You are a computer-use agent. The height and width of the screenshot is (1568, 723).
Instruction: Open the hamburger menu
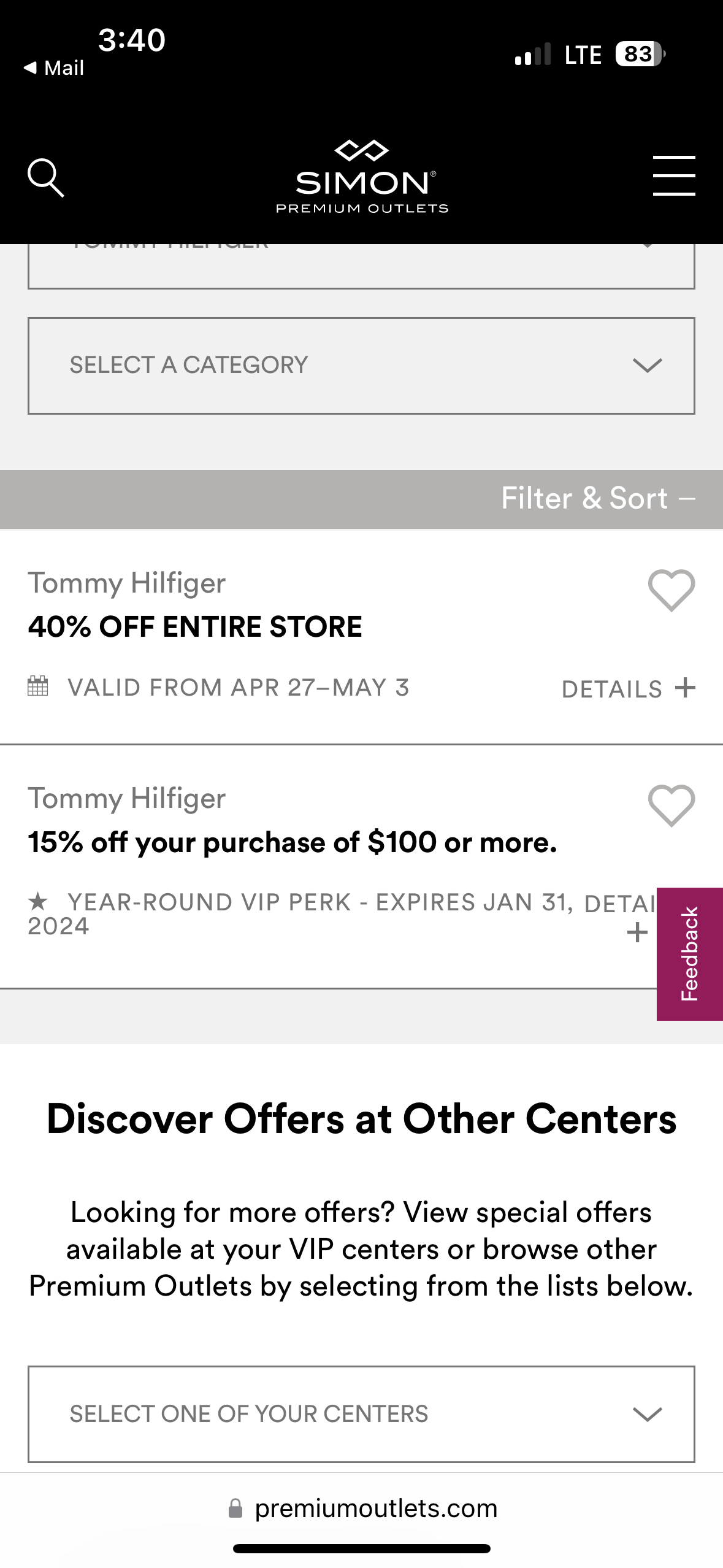(673, 176)
